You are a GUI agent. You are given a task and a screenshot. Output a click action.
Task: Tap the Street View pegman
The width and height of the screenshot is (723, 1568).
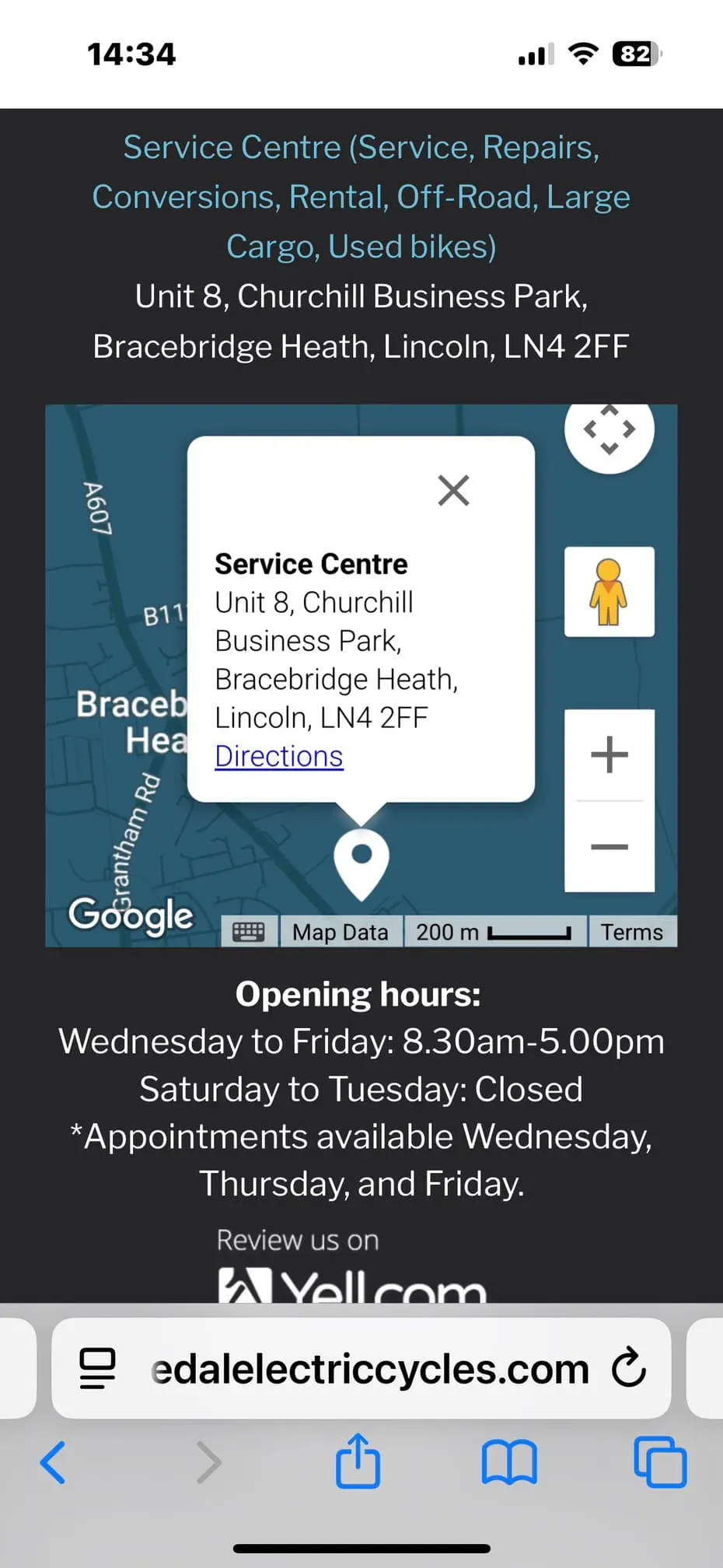click(x=609, y=592)
